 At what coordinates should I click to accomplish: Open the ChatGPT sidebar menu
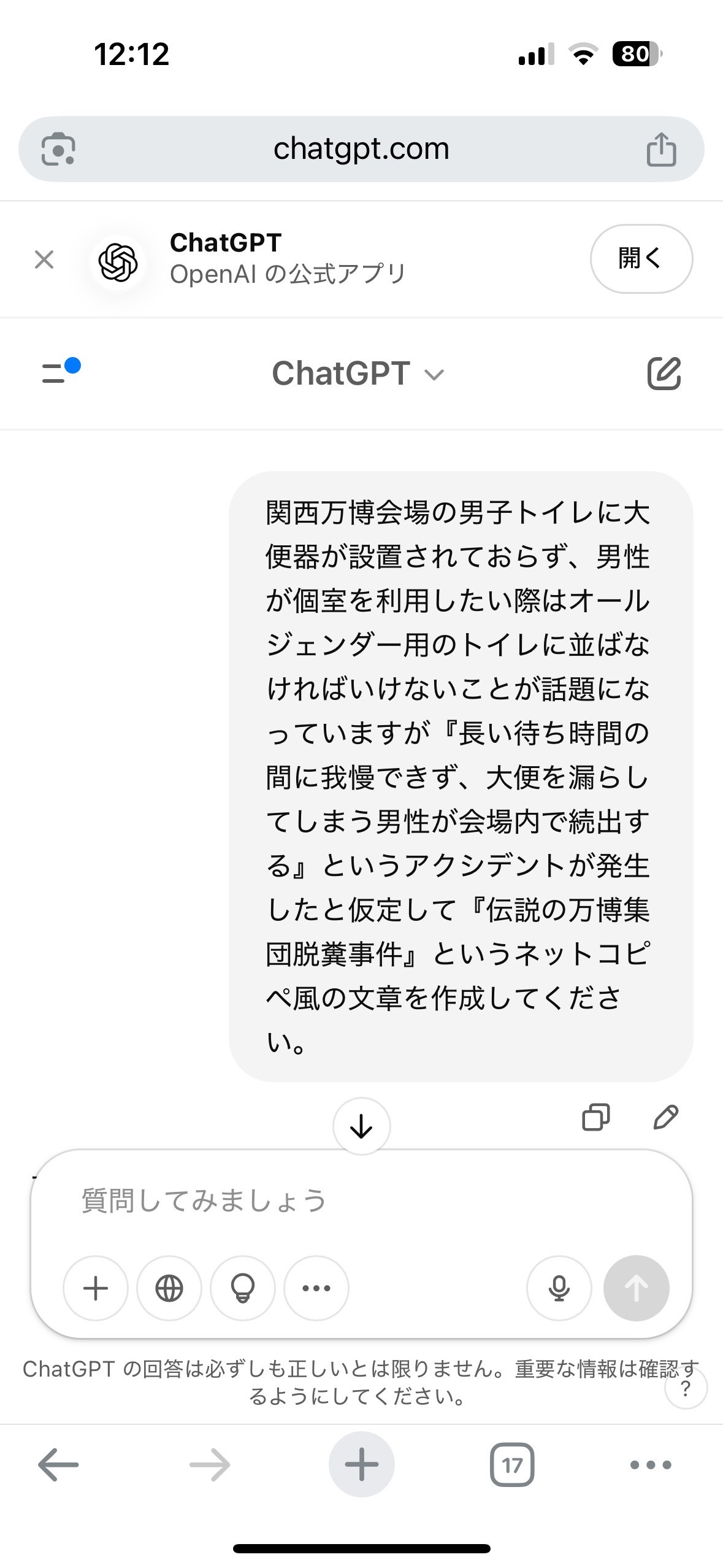tap(61, 372)
